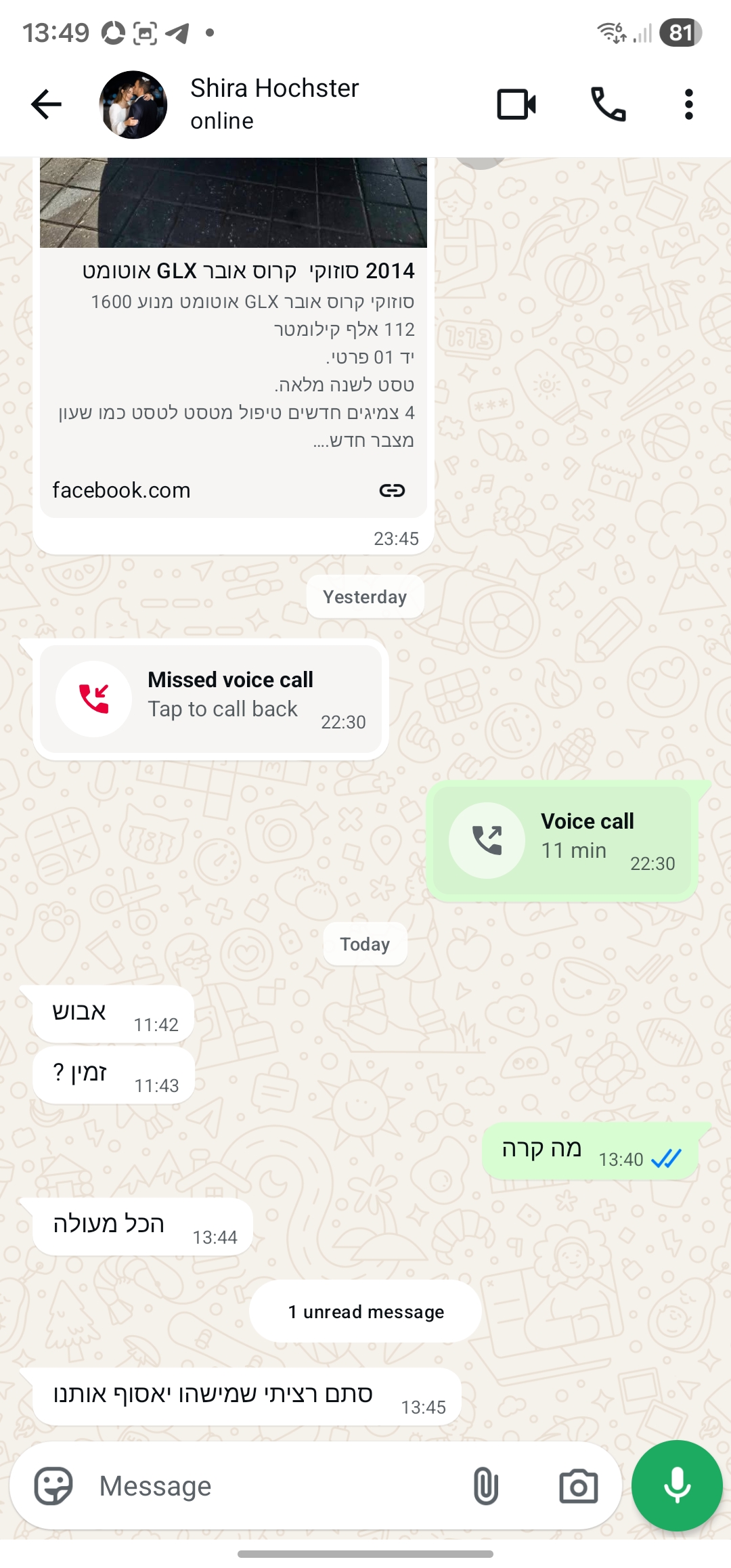Go back to the chat list
Viewport: 731px width, 1568px height.
coord(46,104)
